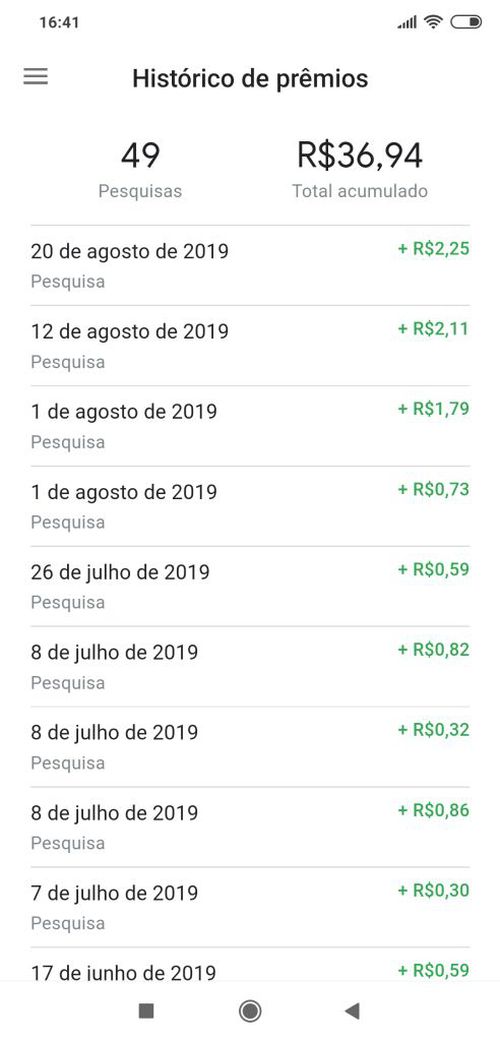Go to the home screen via the system home button
The width and height of the screenshot is (500, 1041).
click(250, 1011)
